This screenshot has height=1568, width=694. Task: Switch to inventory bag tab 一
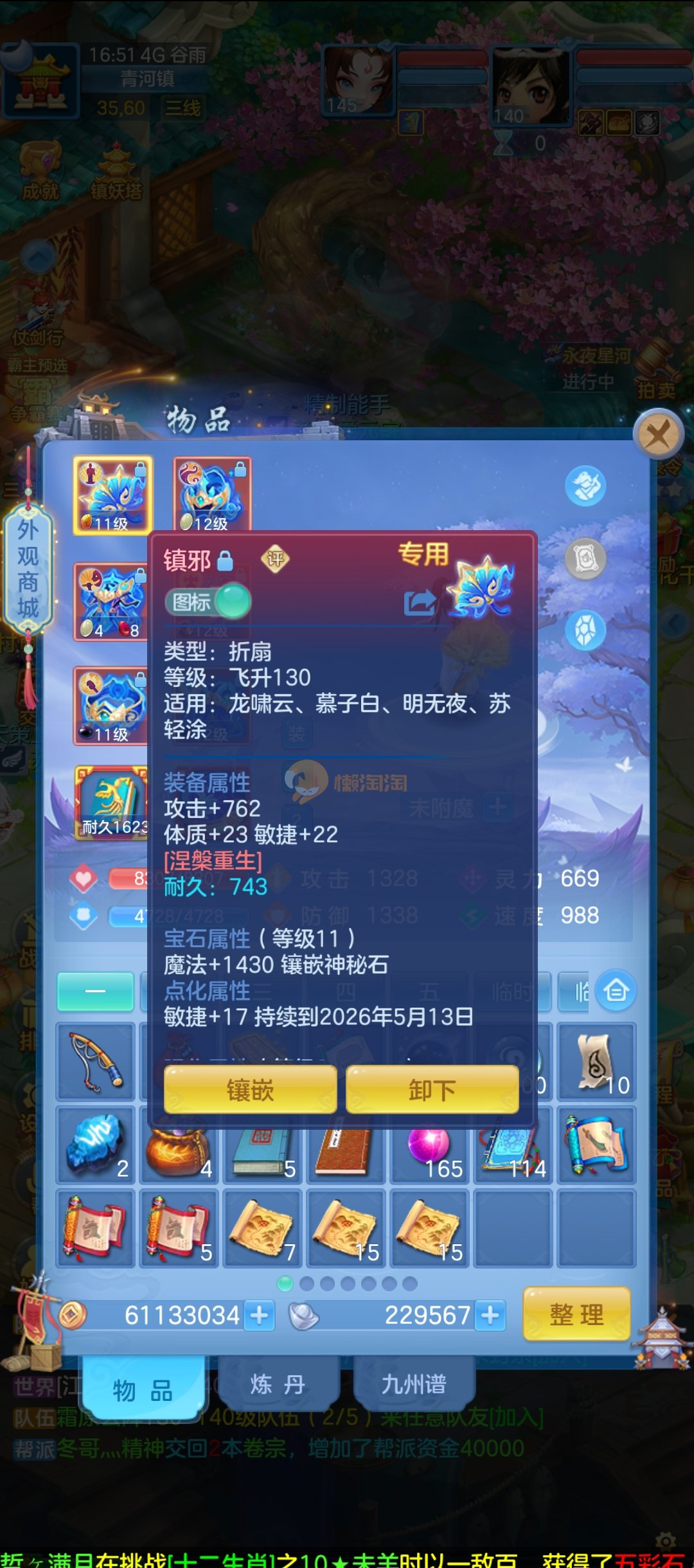95,991
